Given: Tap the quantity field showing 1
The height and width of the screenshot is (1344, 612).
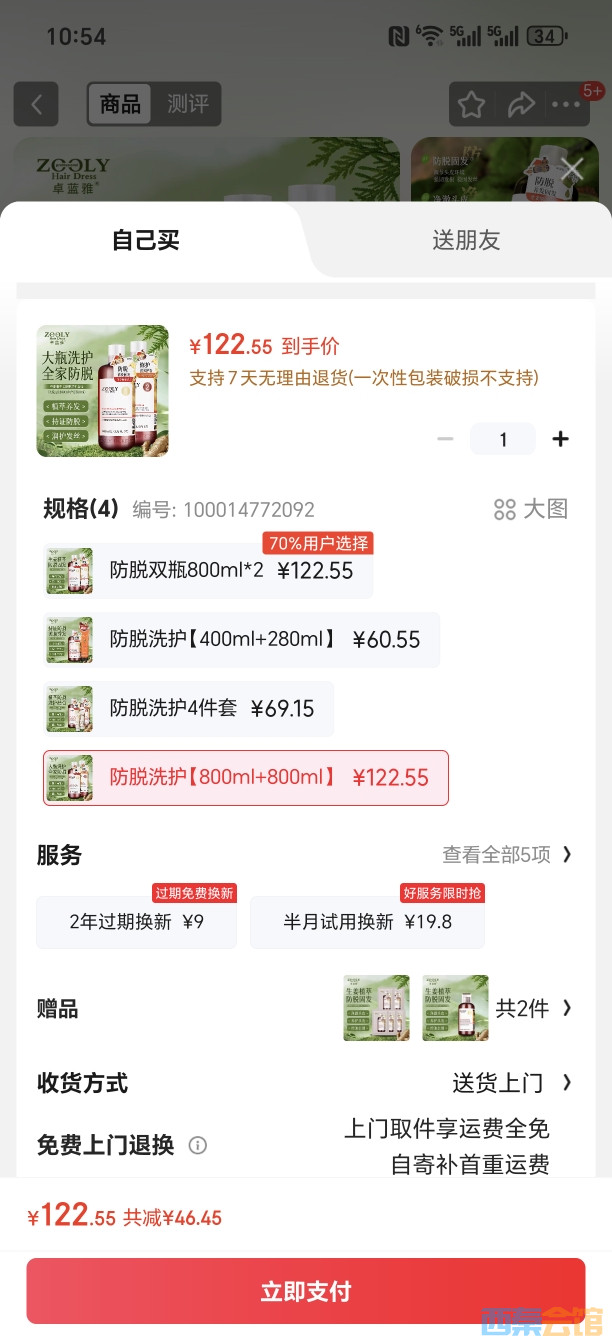Looking at the screenshot, I should [503, 439].
